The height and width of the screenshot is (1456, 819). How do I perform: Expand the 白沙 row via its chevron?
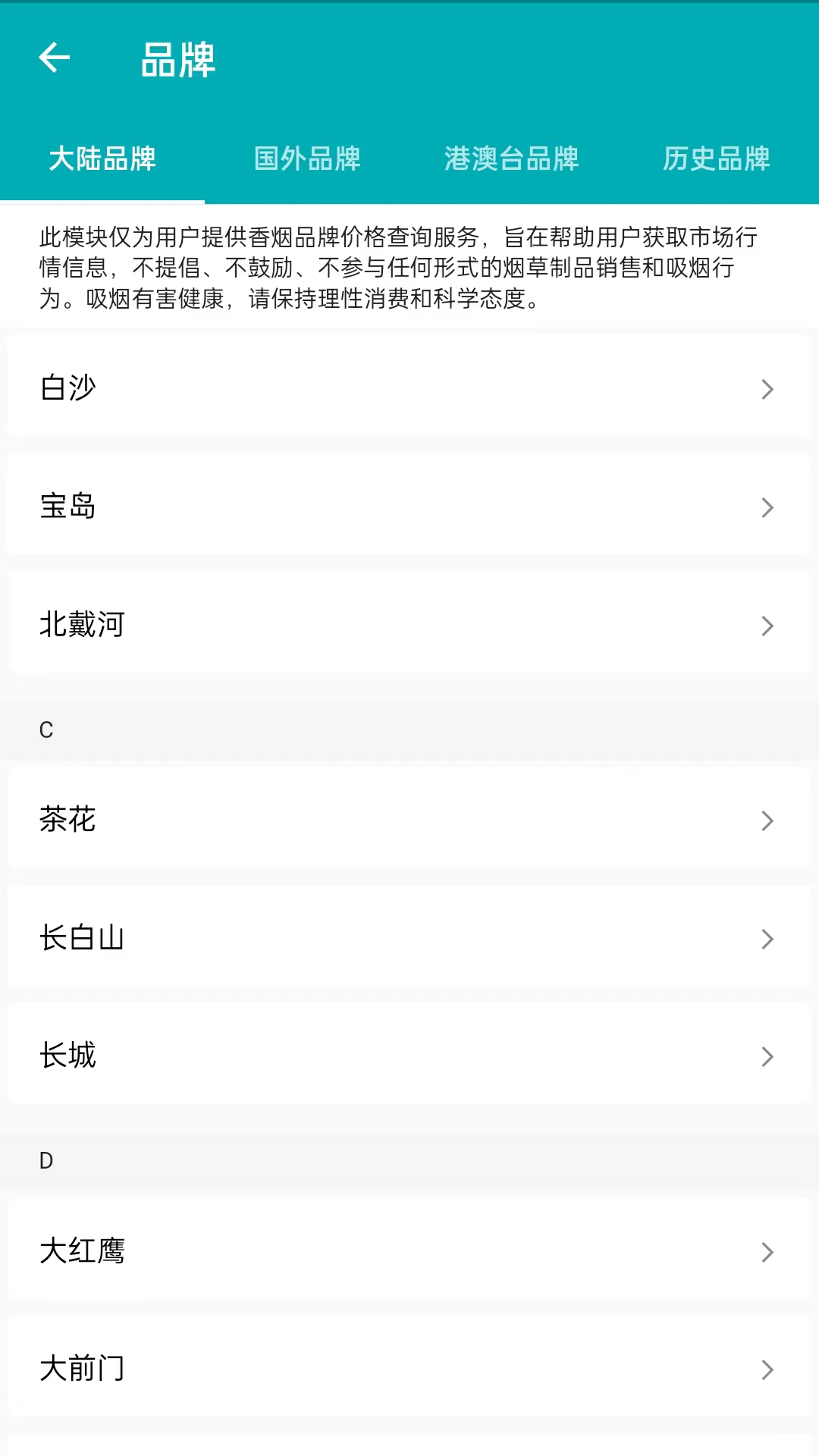(767, 389)
